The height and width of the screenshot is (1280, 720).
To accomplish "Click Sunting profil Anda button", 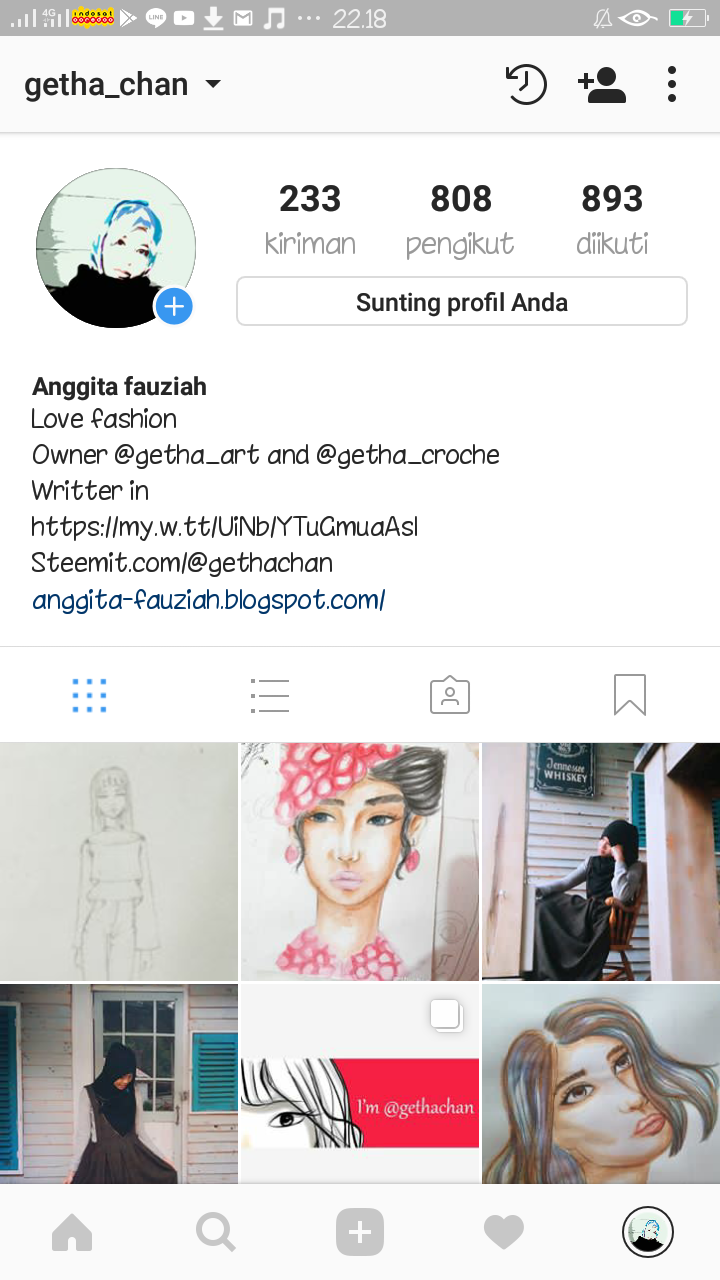I will coord(461,301).
